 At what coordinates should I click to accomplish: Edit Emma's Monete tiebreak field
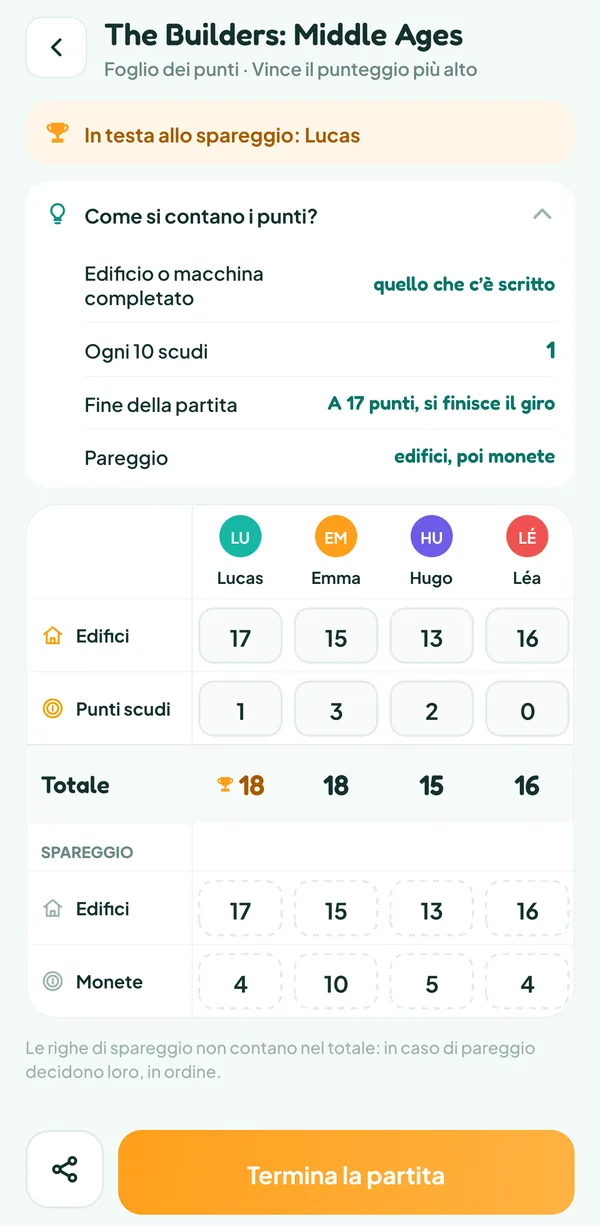click(x=336, y=982)
